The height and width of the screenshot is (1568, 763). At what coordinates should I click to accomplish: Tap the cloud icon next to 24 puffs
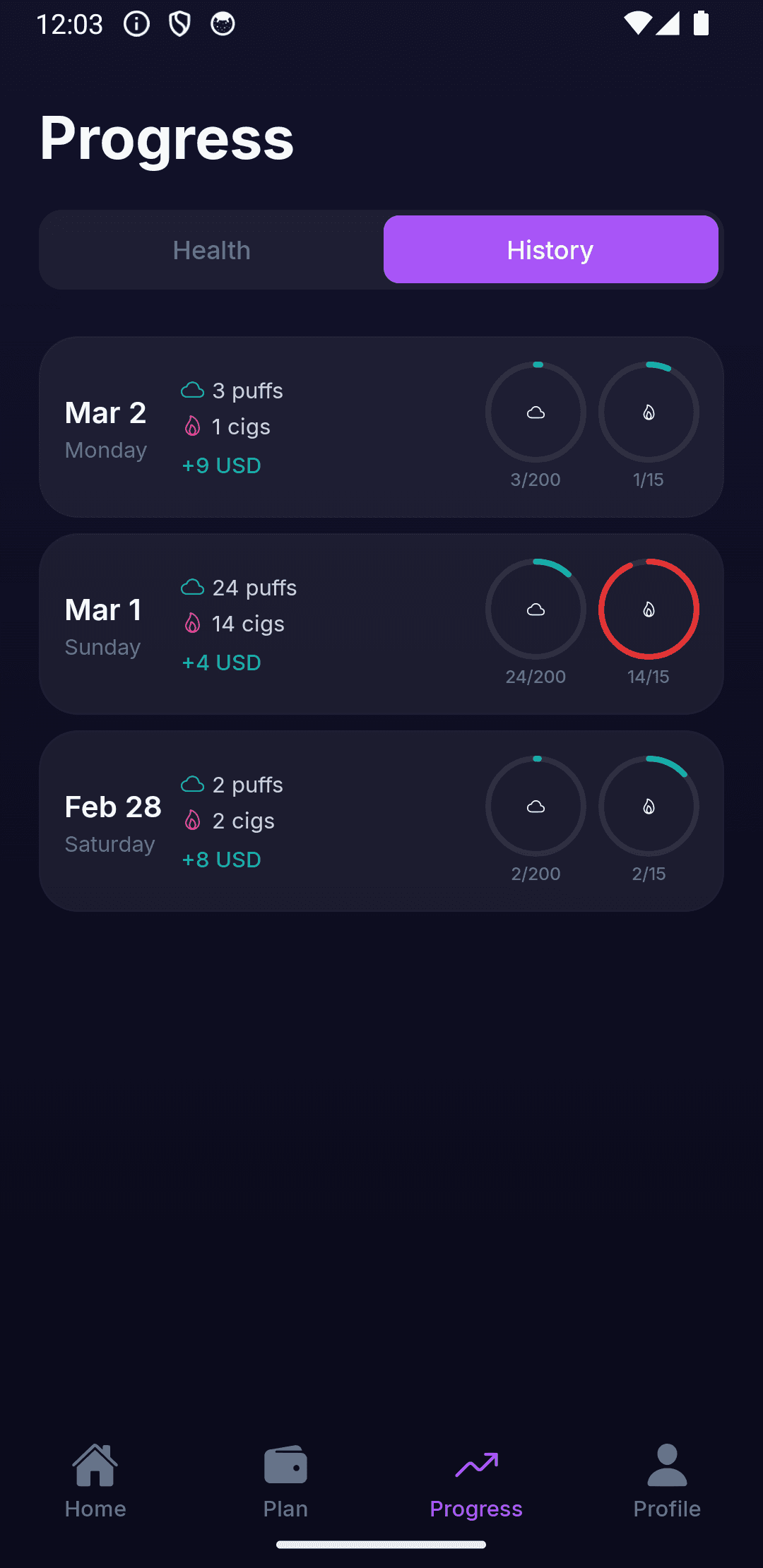pyautogui.click(x=191, y=586)
